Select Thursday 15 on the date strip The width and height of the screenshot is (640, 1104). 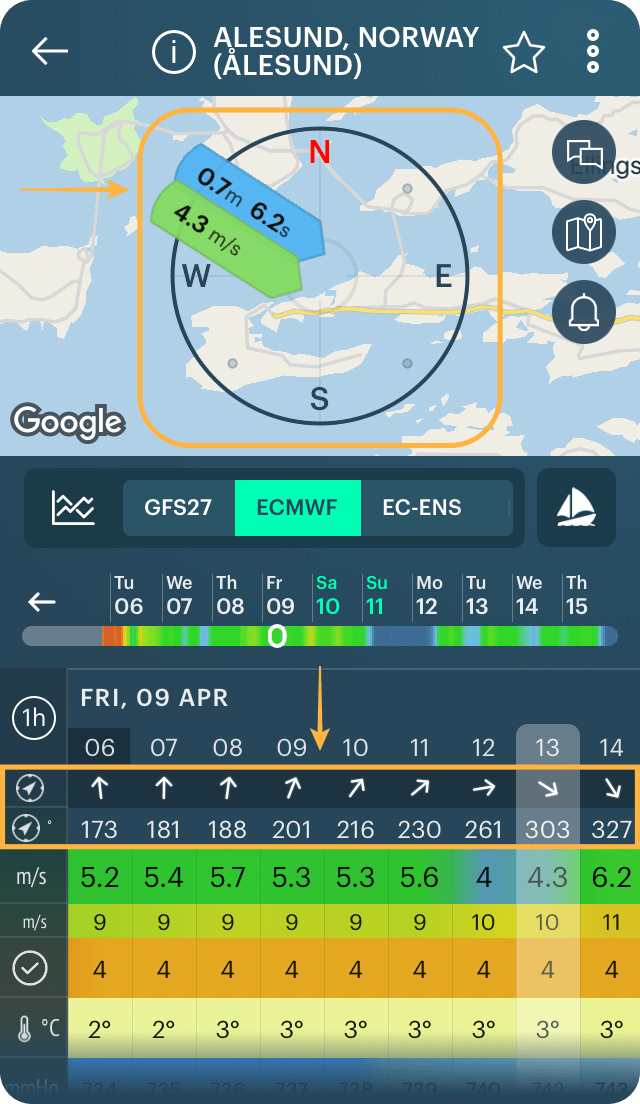click(576, 596)
